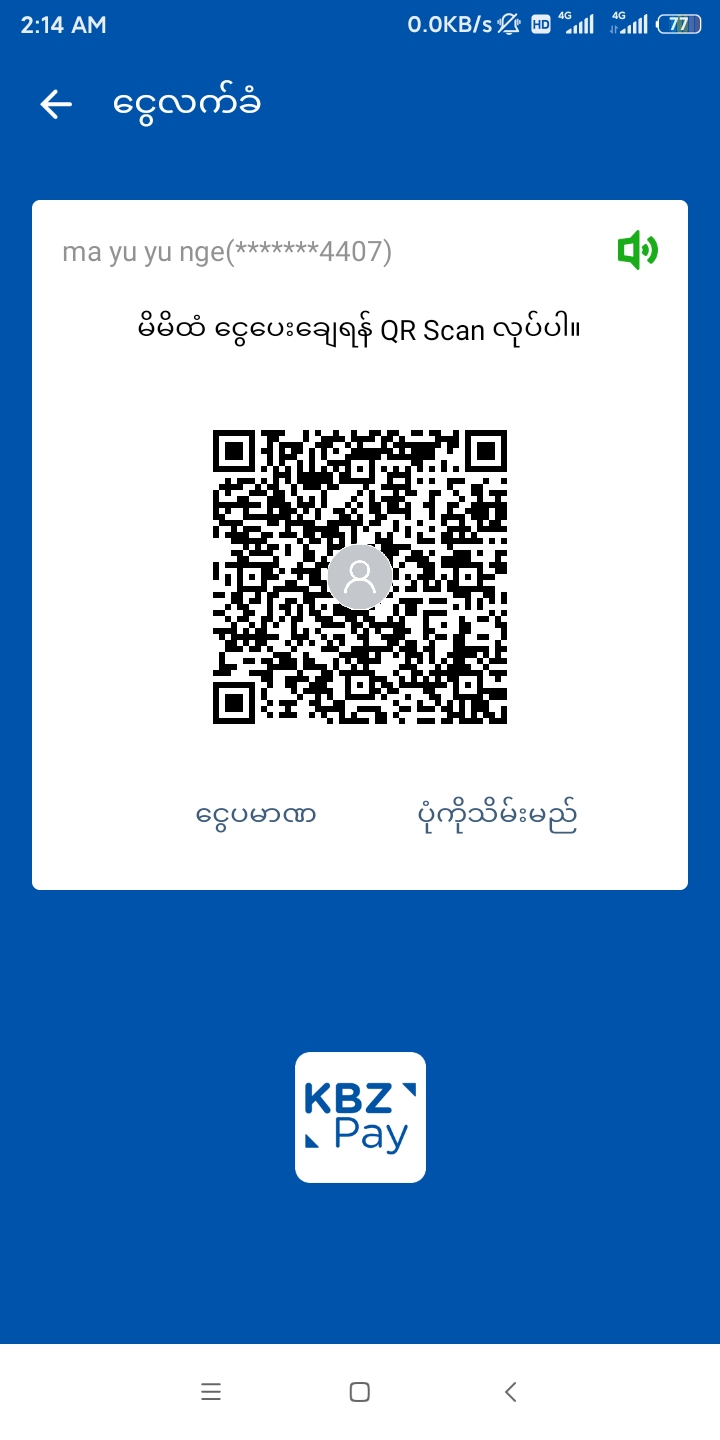Tap ပုံကိုသိမ်းမည် to save QR image
Viewport: 720px width, 1440px height.
pyautogui.click(x=497, y=817)
